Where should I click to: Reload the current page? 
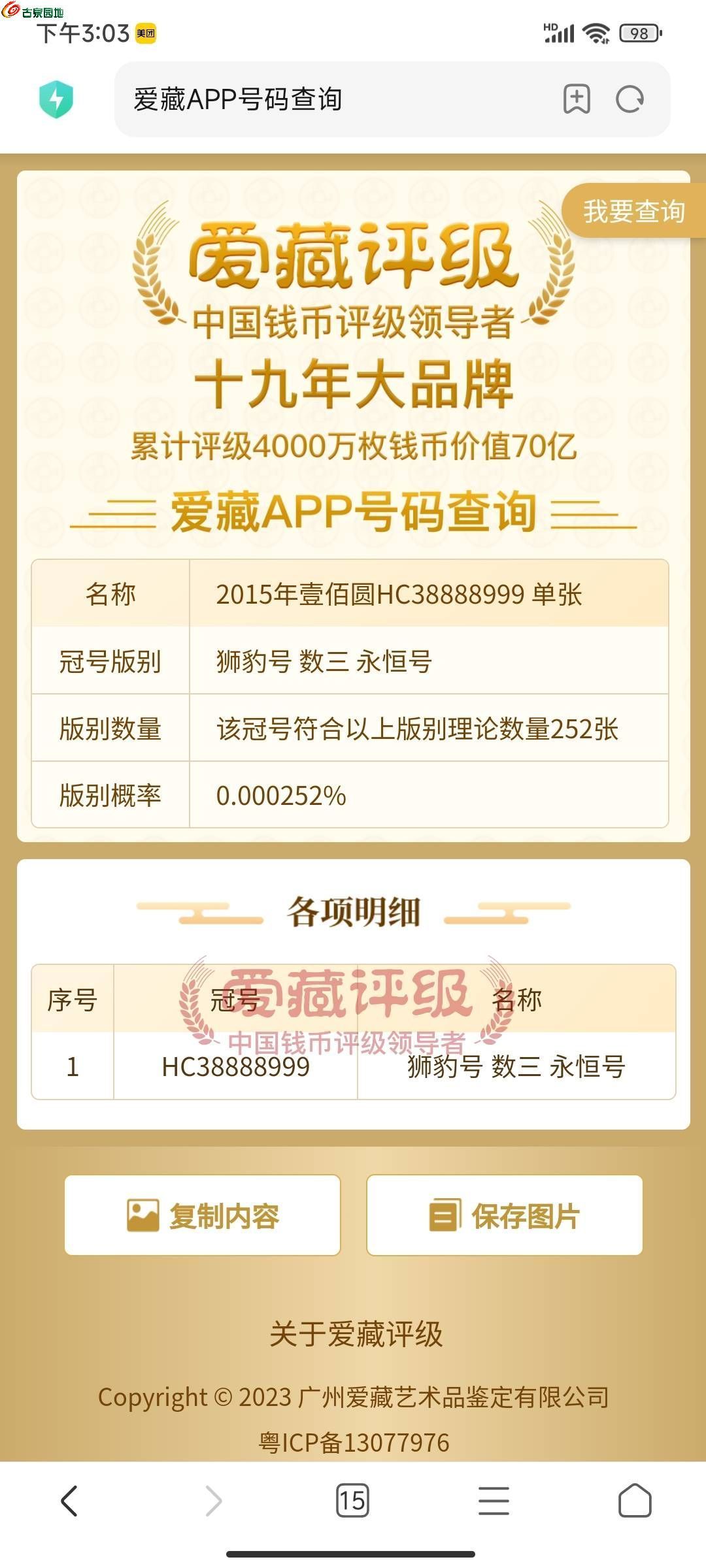tap(630, 99)
